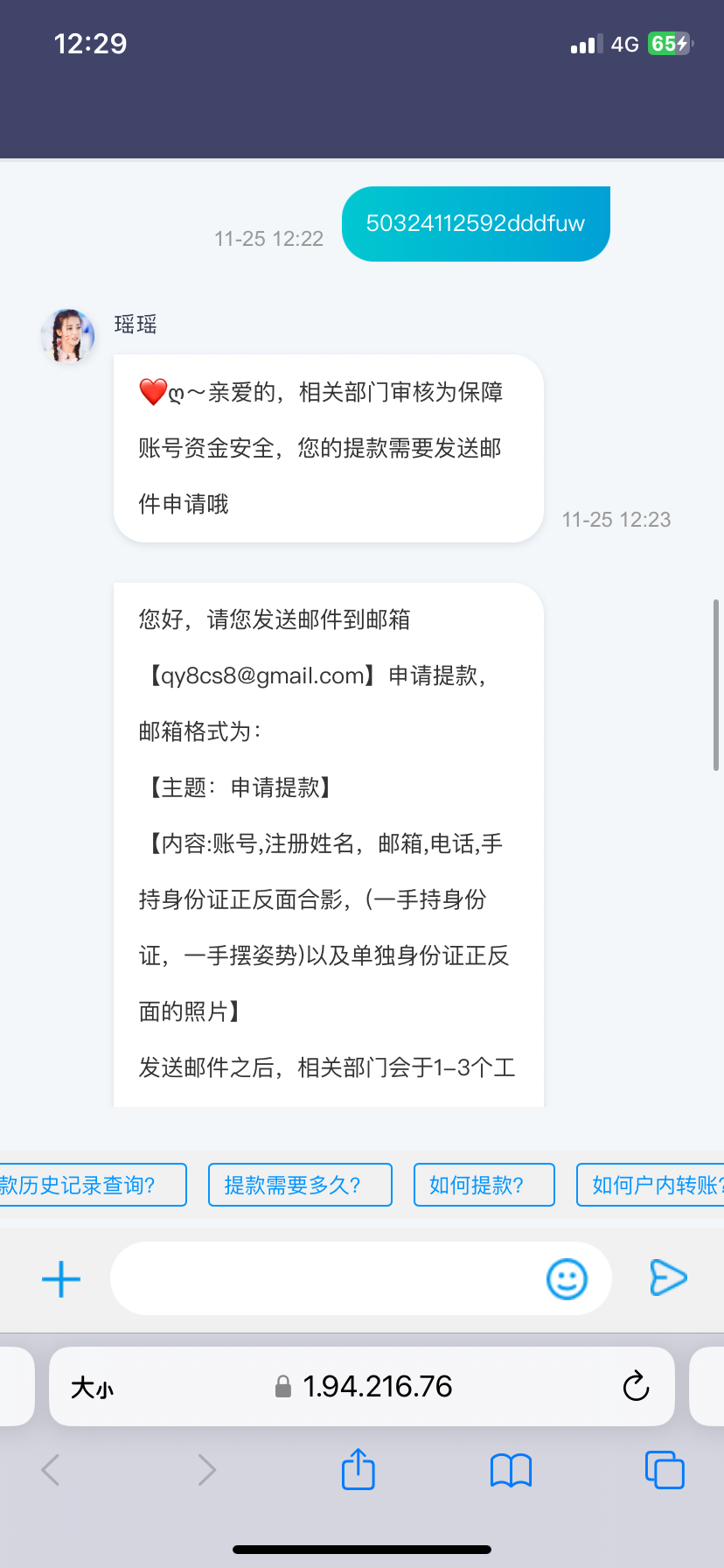Tap the 如何户内转账 quick question chip
The width and height of the screenshot is (724, 1568).
pos(651,1185)
